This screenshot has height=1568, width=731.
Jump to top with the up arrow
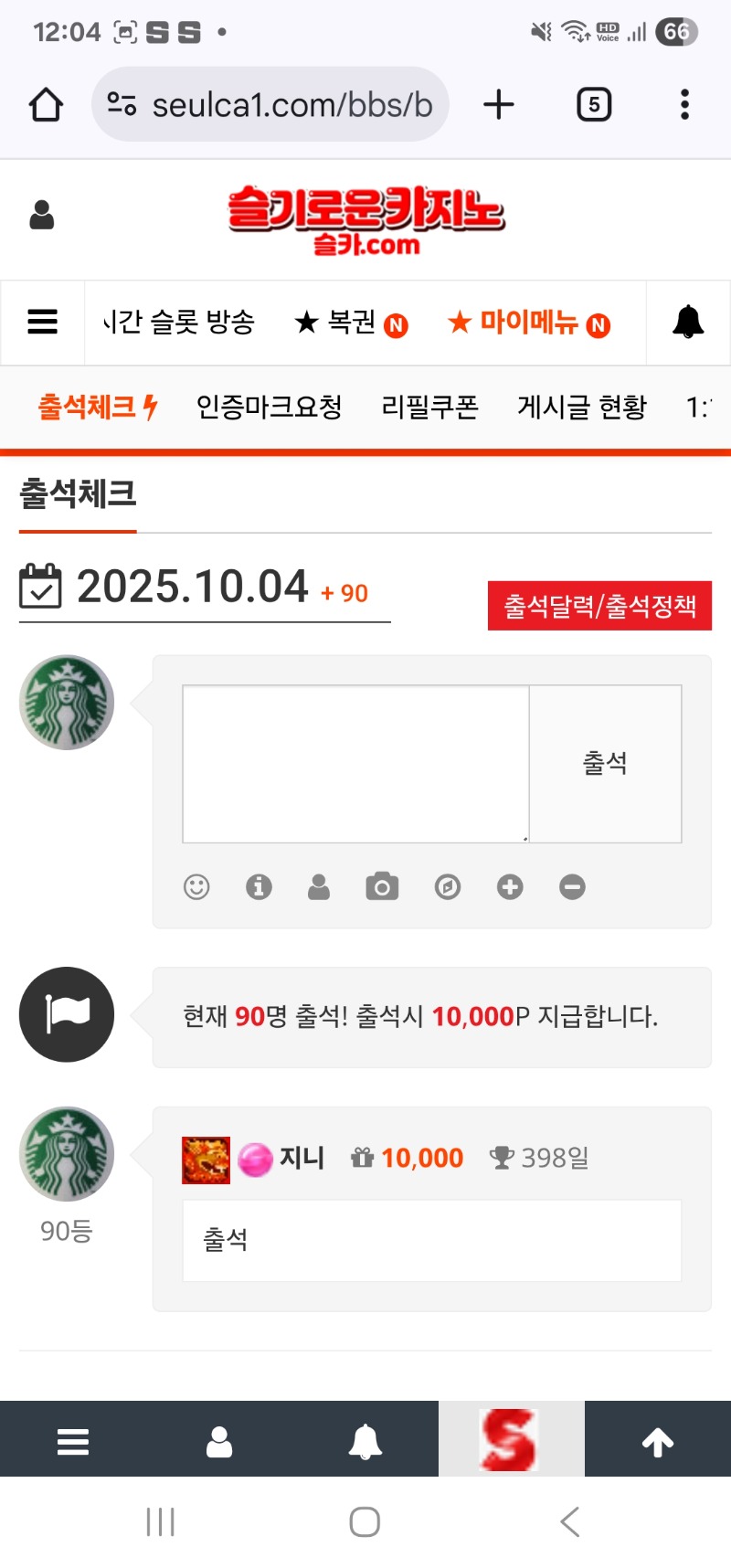pyautogui.click(x=658, y=1442)
